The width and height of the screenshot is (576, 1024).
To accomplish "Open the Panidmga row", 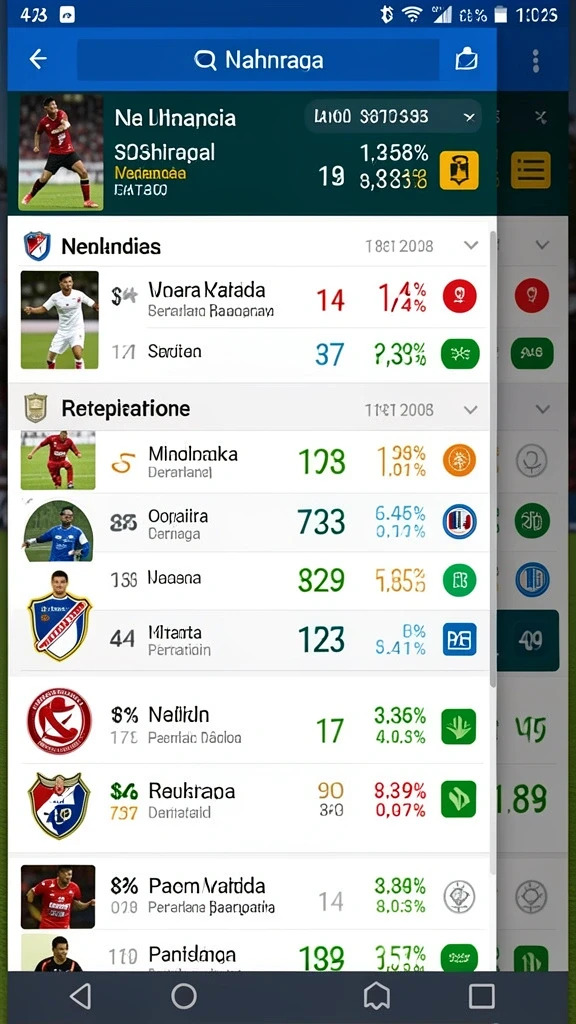I will (251, 952).
